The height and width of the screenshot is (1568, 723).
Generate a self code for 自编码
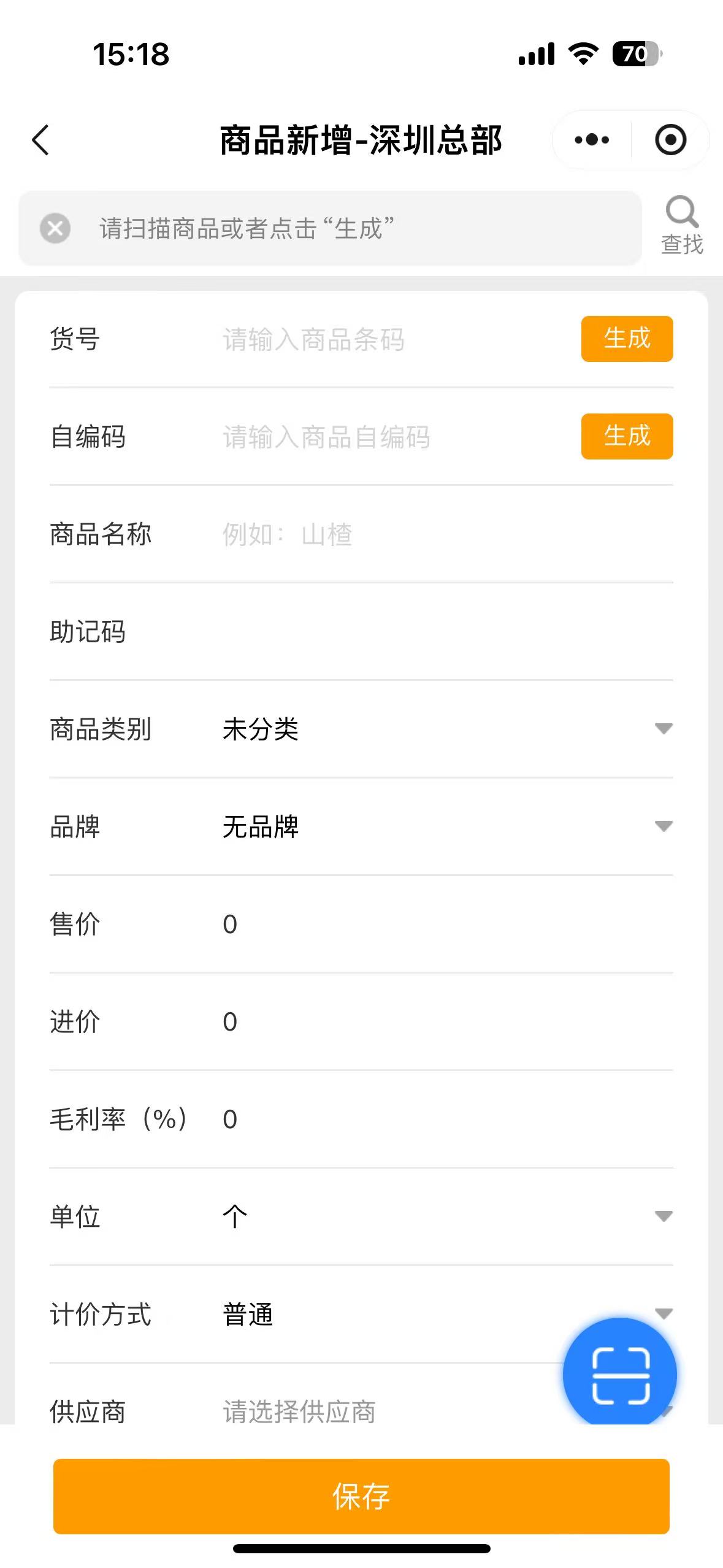(627, 436)
